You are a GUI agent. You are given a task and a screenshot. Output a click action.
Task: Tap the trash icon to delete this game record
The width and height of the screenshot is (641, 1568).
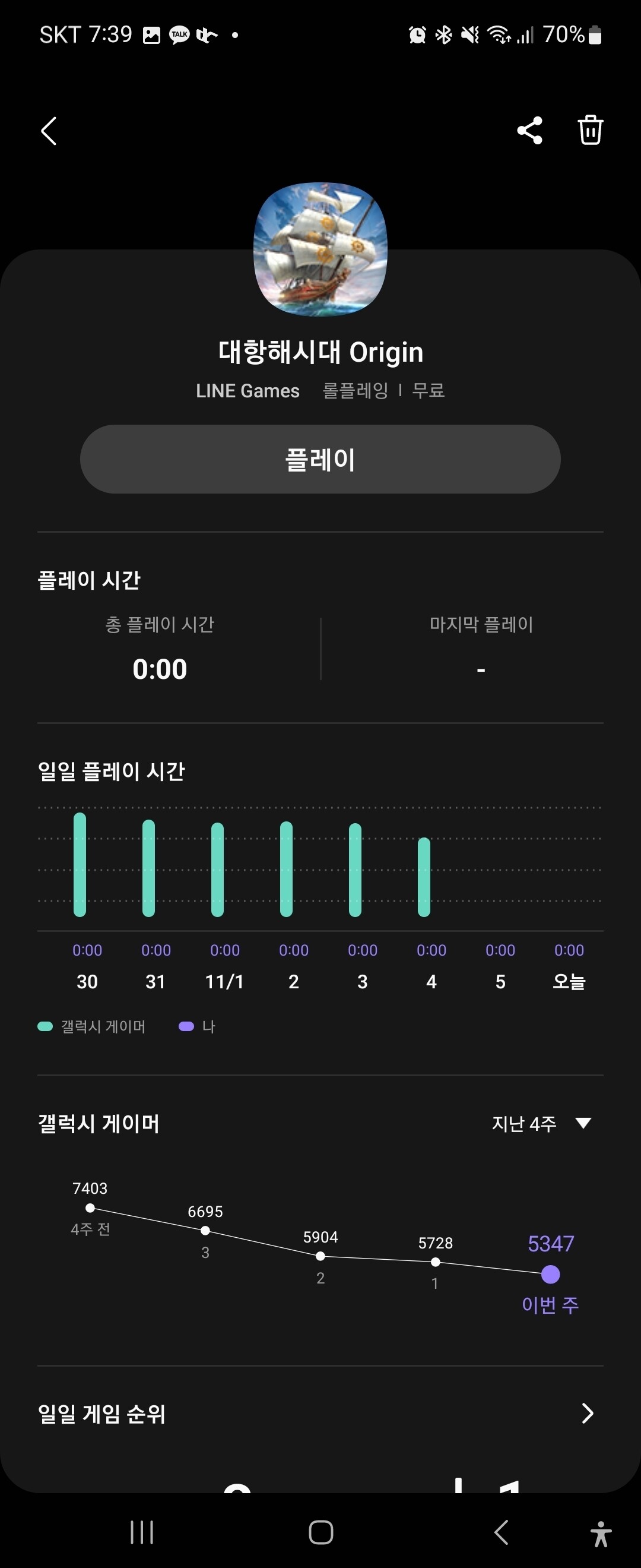pos(589,129)
